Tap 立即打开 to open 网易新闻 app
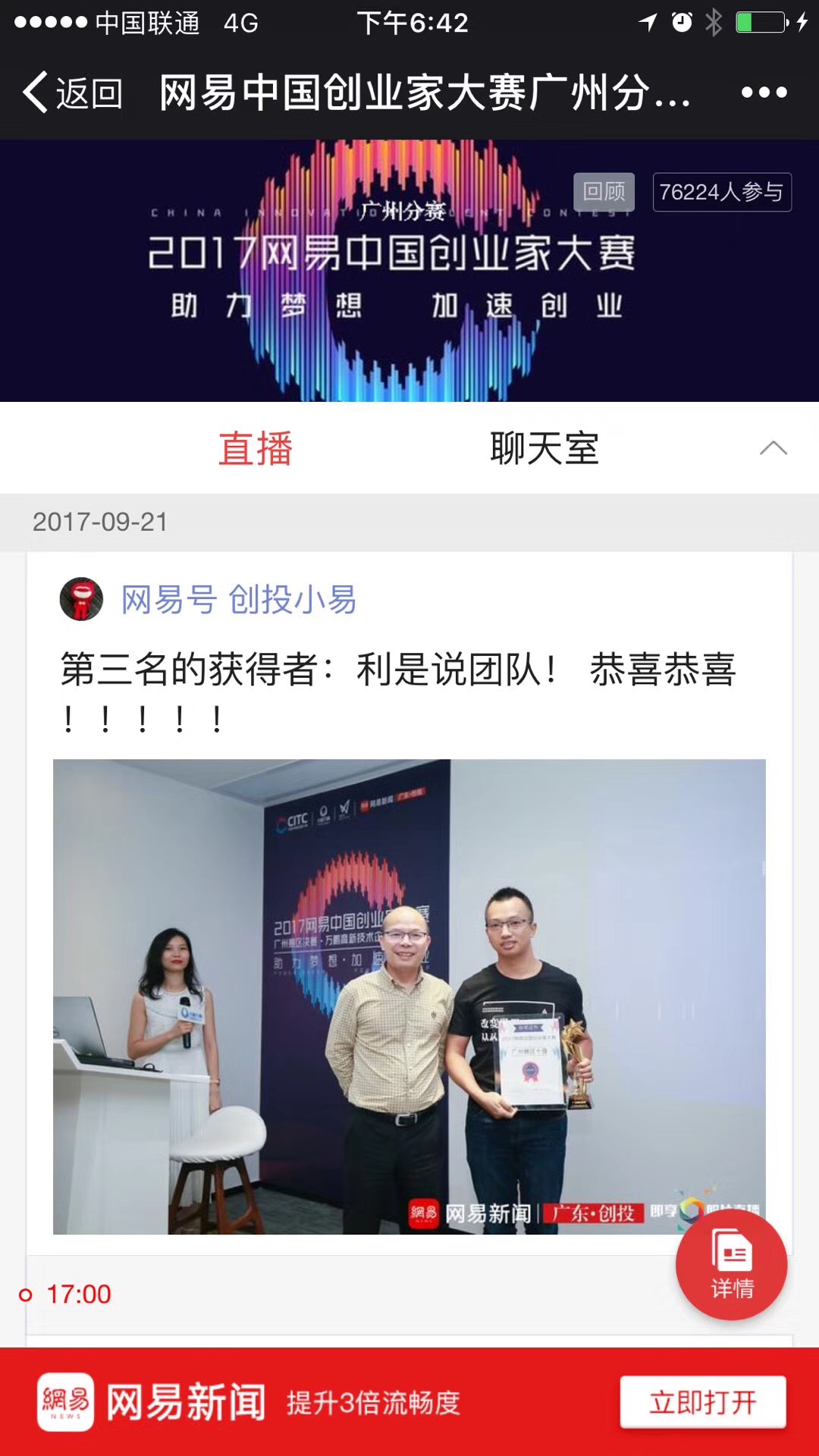Screen dimensions: 819x1456 pyautogui.click(x=702, y=1402)
